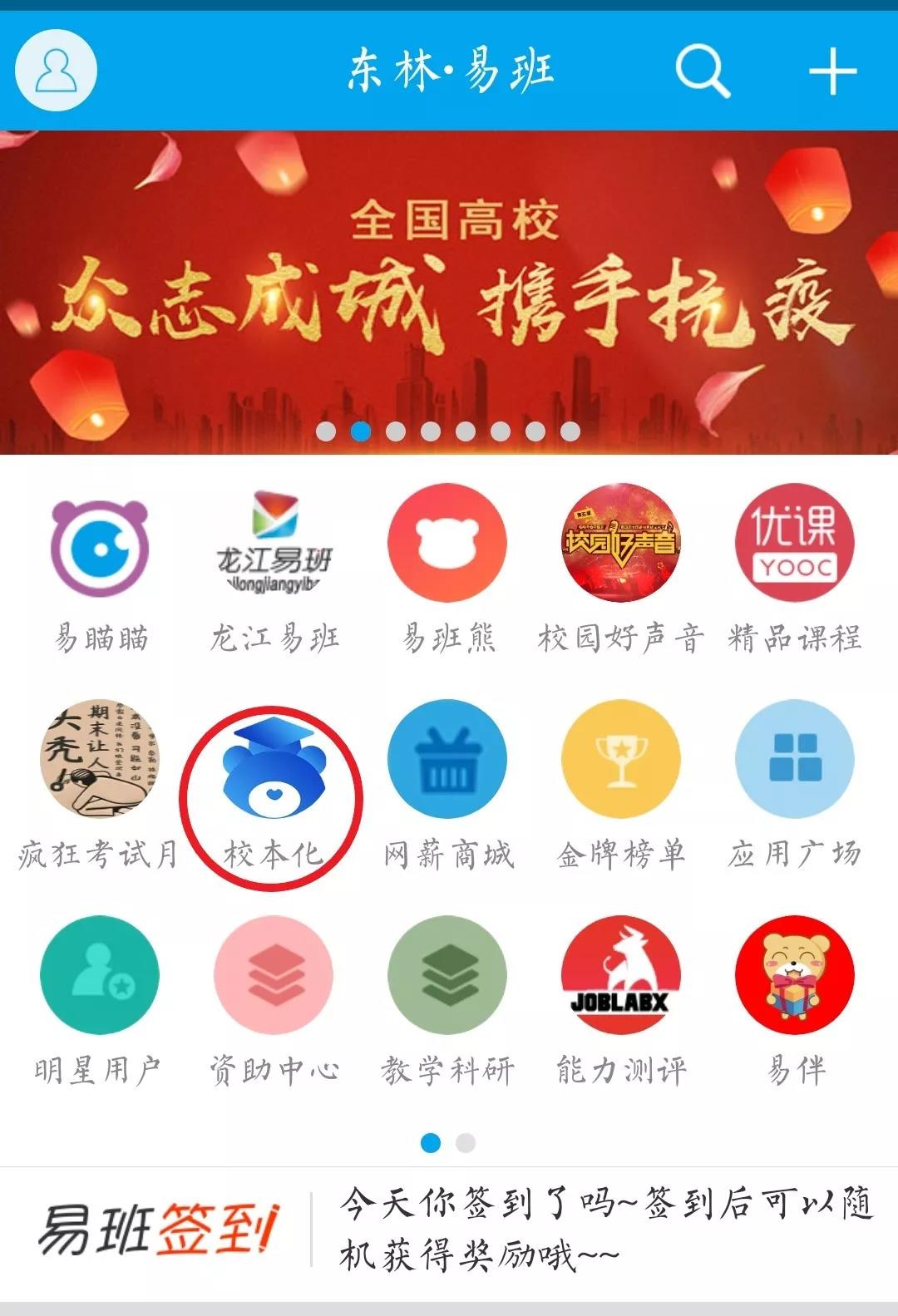Open 应用广场
Image resolution: width=898 pixels, height=1316 pixels.
click(794, 758)
